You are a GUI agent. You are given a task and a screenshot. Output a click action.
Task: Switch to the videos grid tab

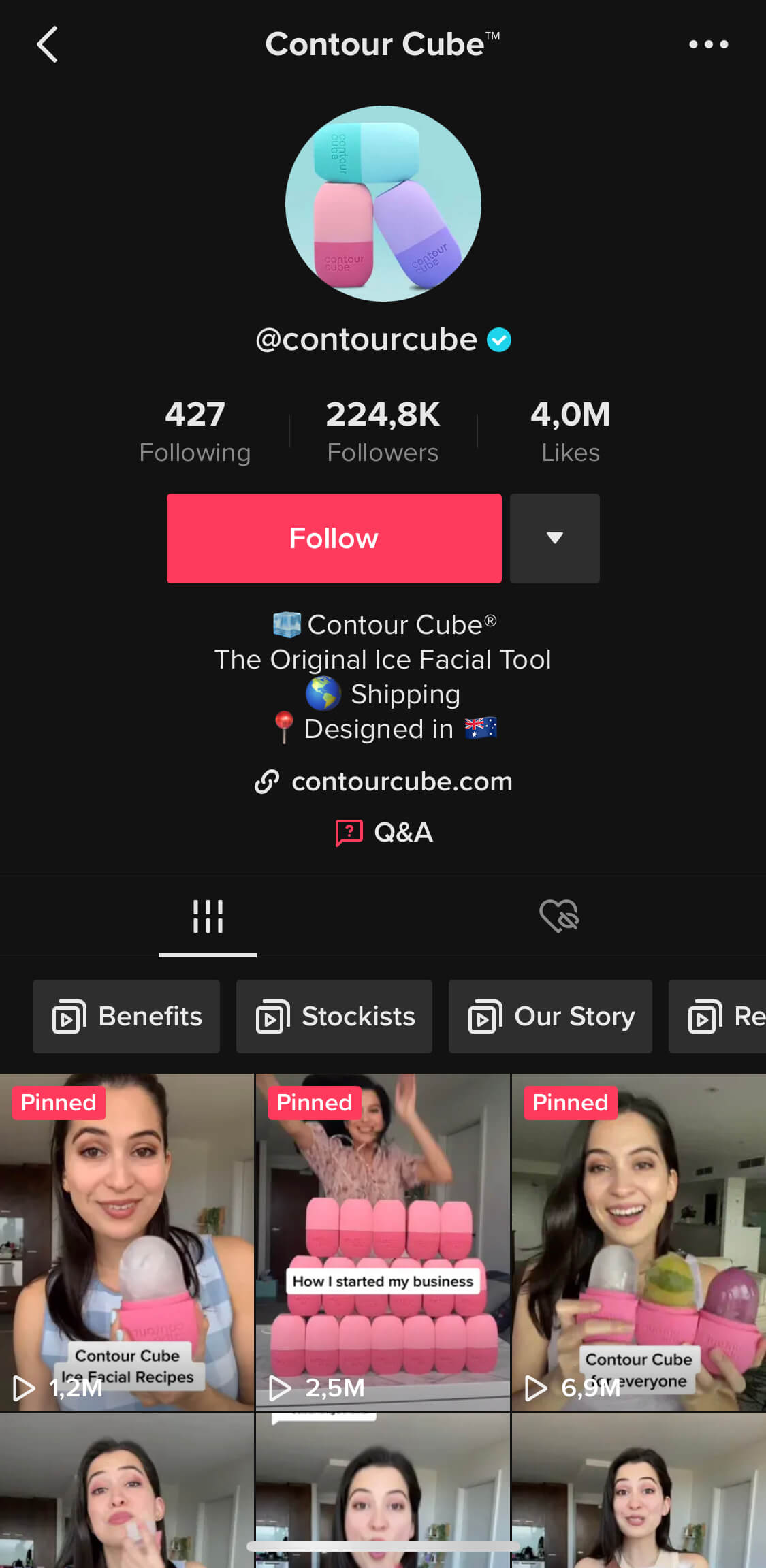(x=208, y=916)
